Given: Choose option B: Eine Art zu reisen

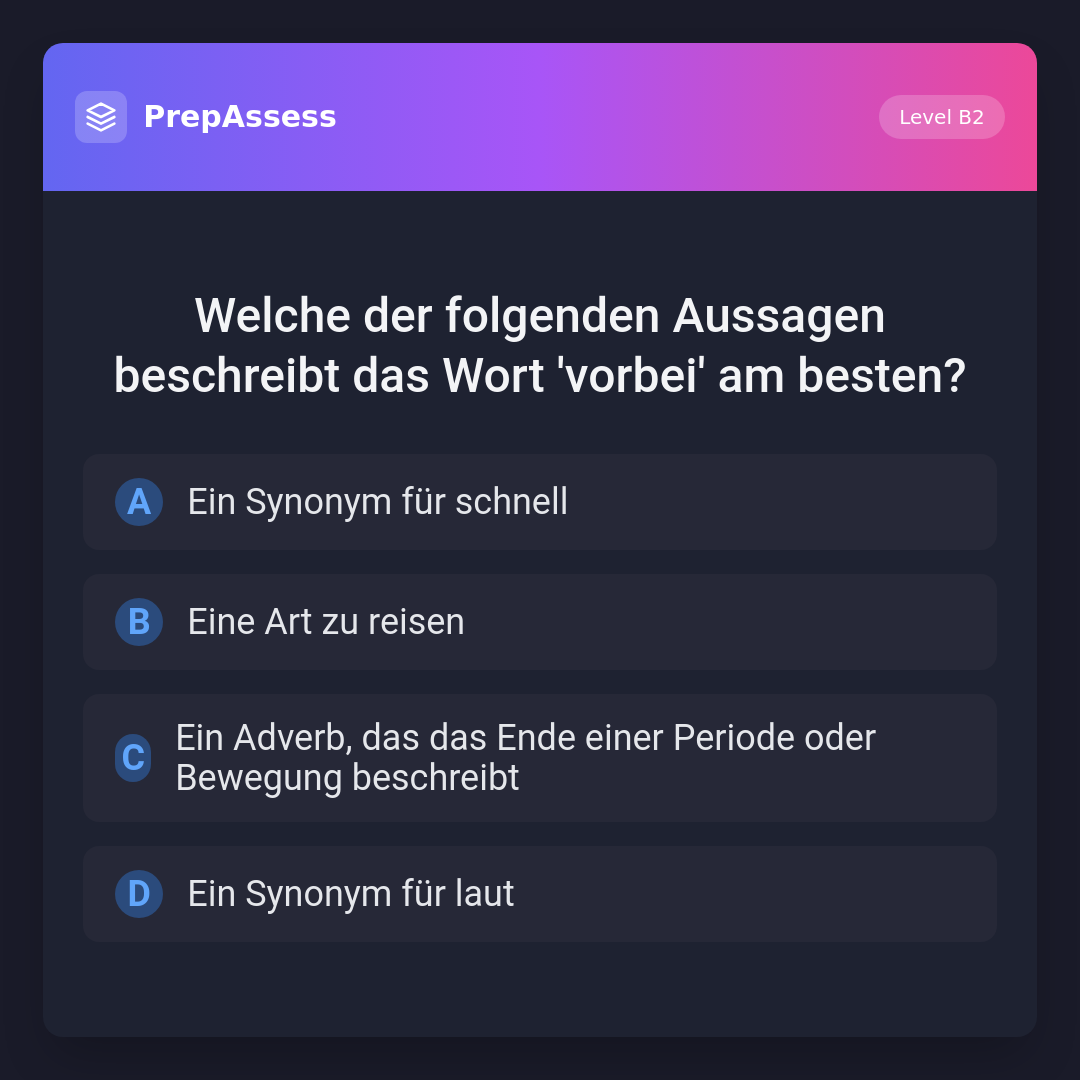Looking at the screenshot, I should tap(540, 622).
